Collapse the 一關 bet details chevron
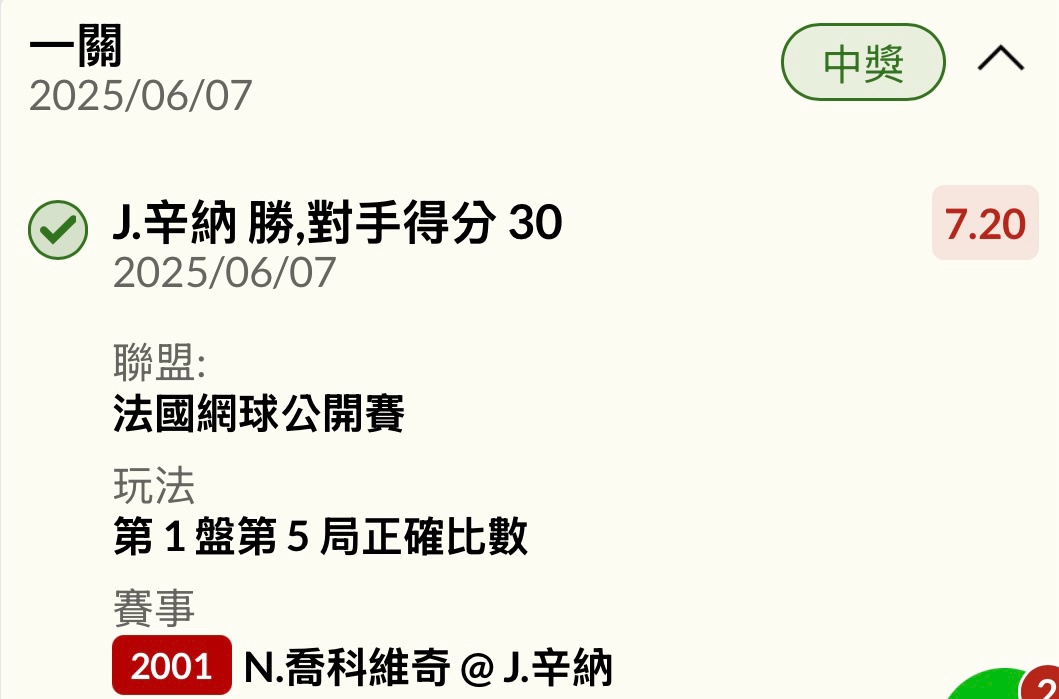The image size is (1059, 699). coord(1000,61)
